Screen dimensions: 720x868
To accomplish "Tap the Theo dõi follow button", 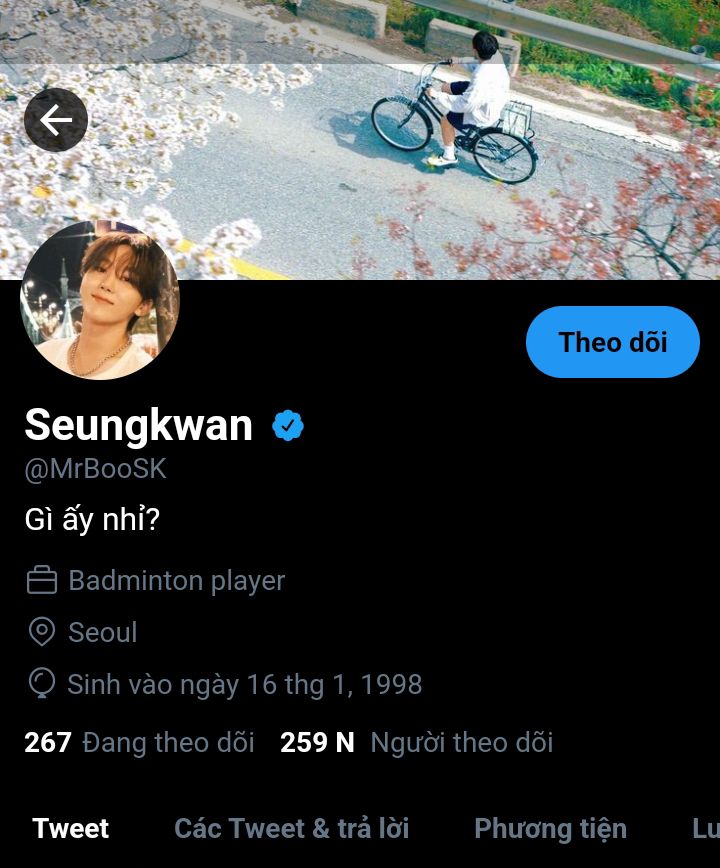I will pyautogui.click(x=612, y=342).
